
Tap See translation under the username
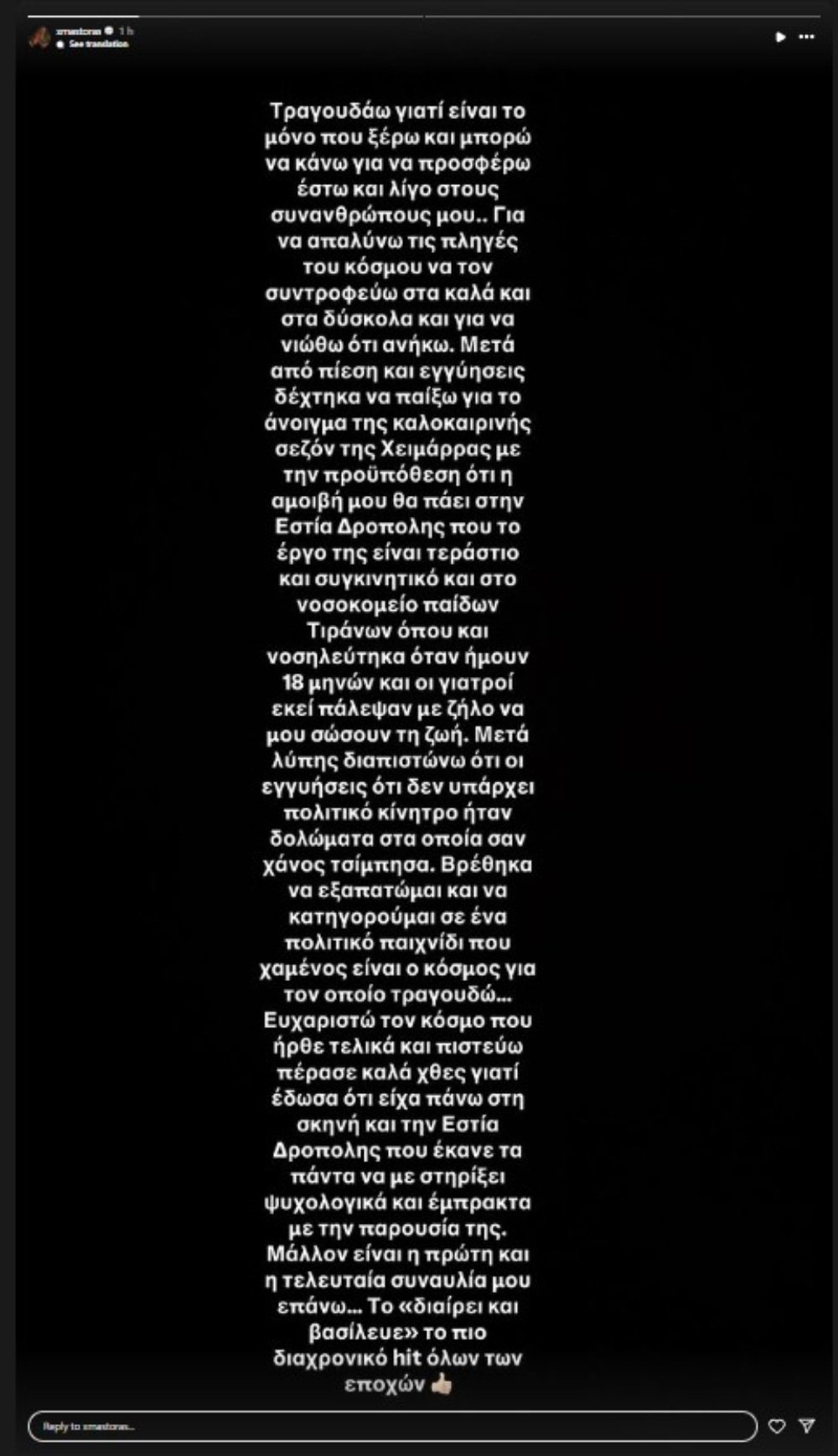[99, 44]
